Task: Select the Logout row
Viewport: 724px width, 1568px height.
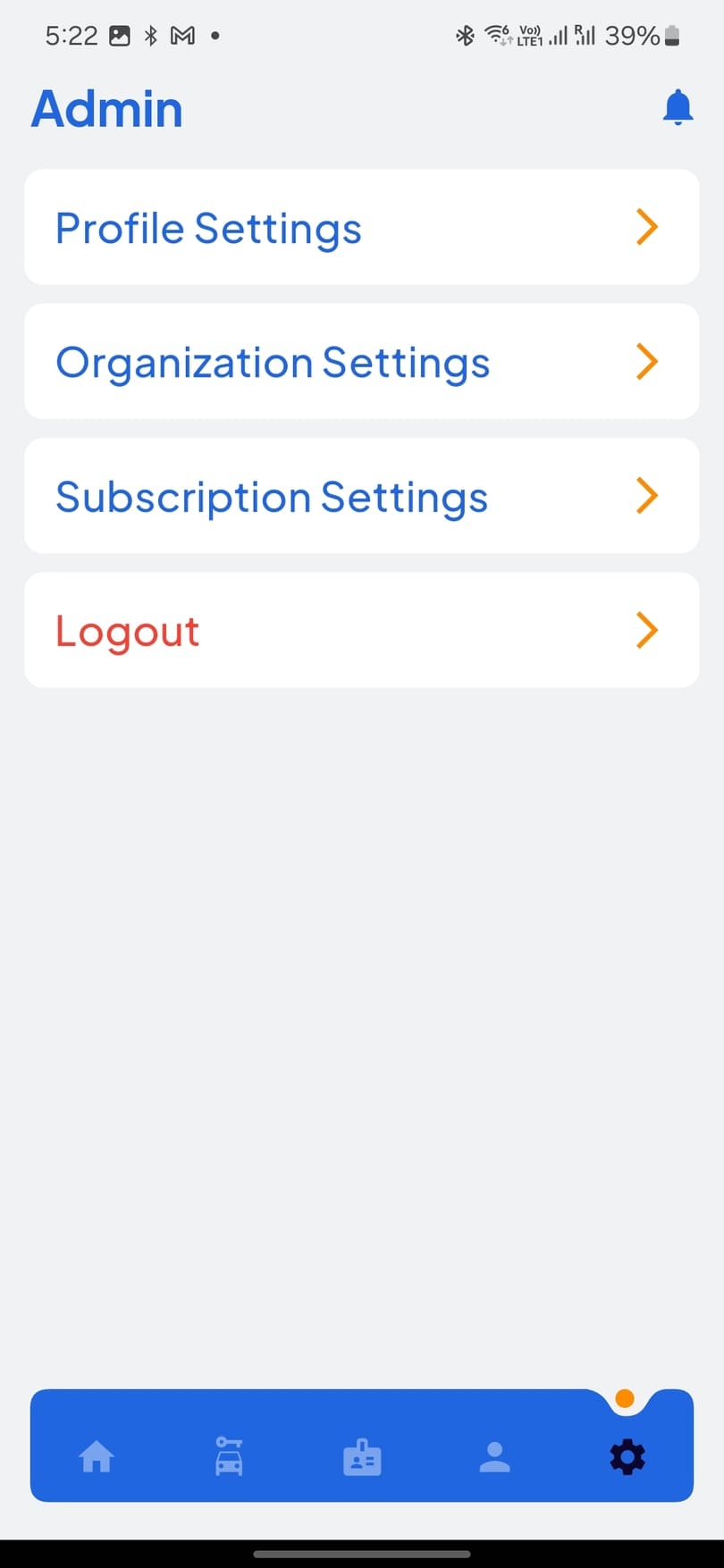Action: pyautogui.click(x=361, y=630)
